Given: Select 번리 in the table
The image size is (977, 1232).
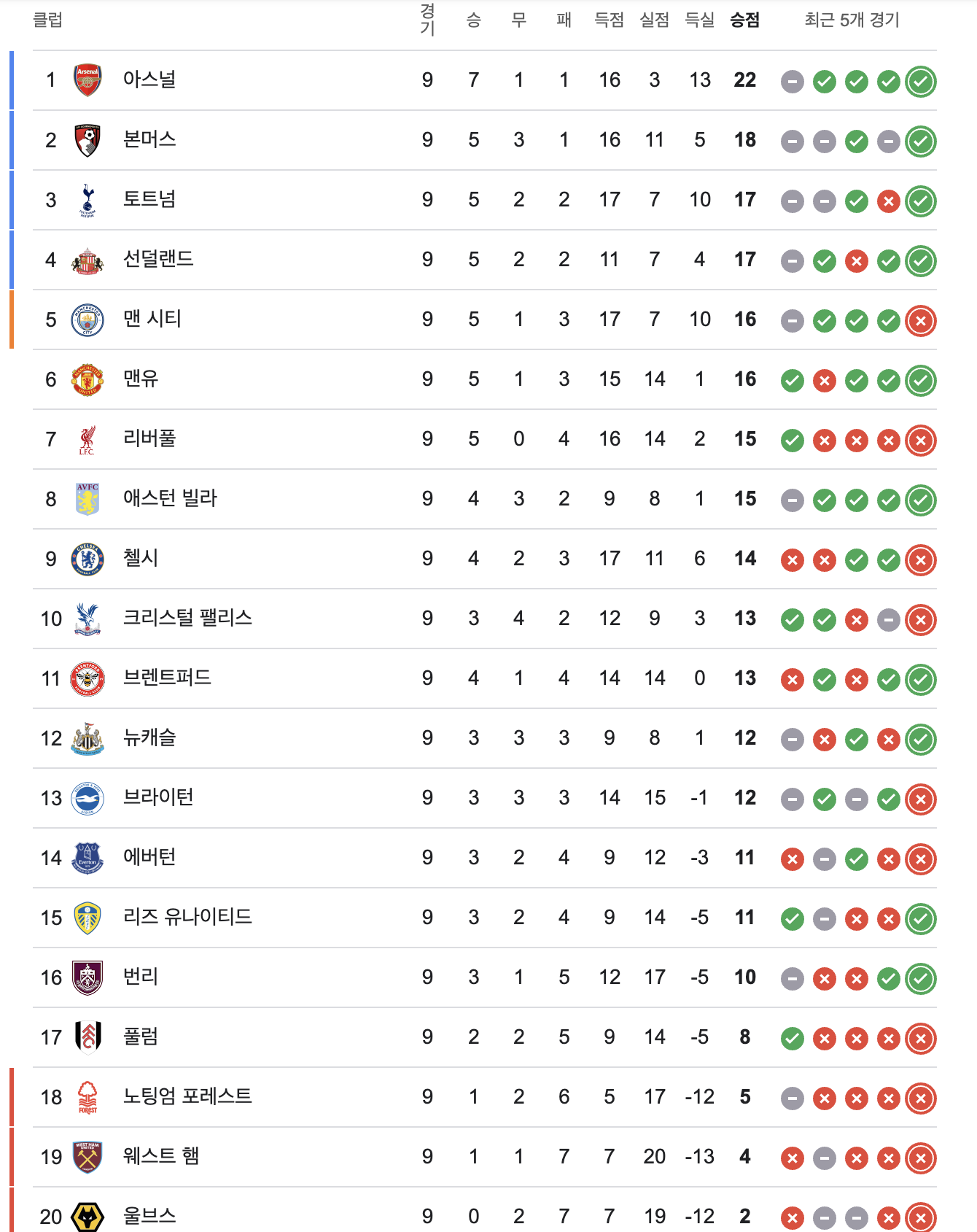Looking at the screenshot, I should click(141, 977).
